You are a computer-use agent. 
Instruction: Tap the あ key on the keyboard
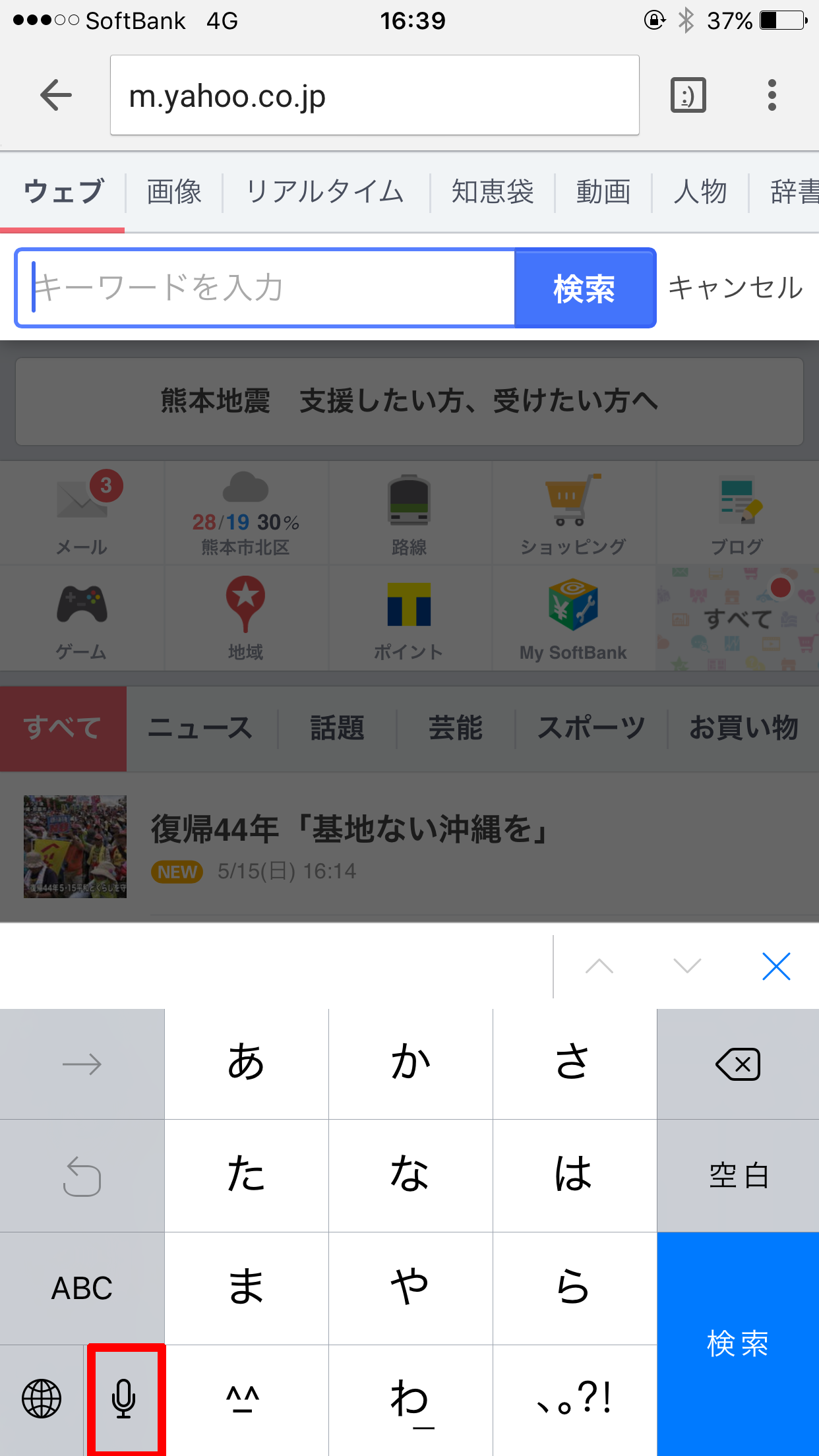pyautogui.click(x=246, y=1064)
